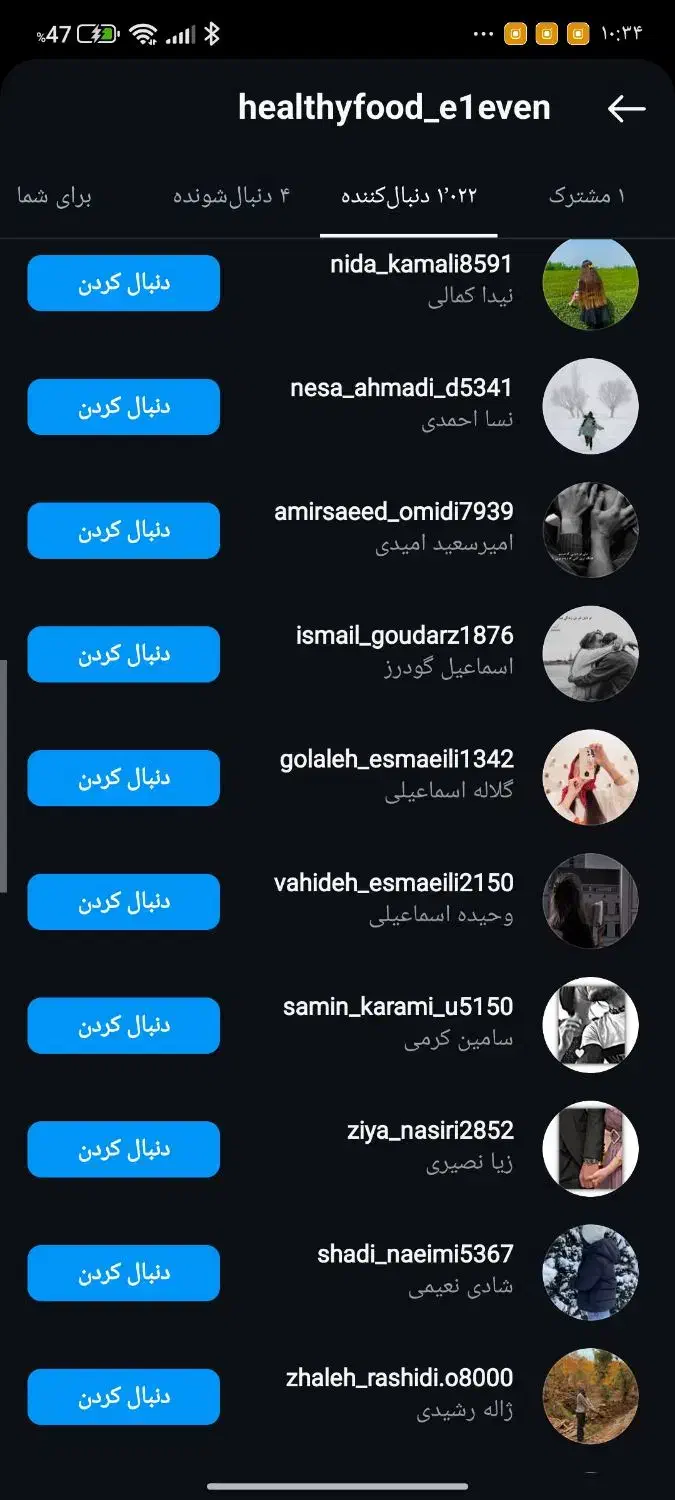675x1500 pixels.
Task: Follow ziya_nasiri2852
Action: coord(123,1149)
